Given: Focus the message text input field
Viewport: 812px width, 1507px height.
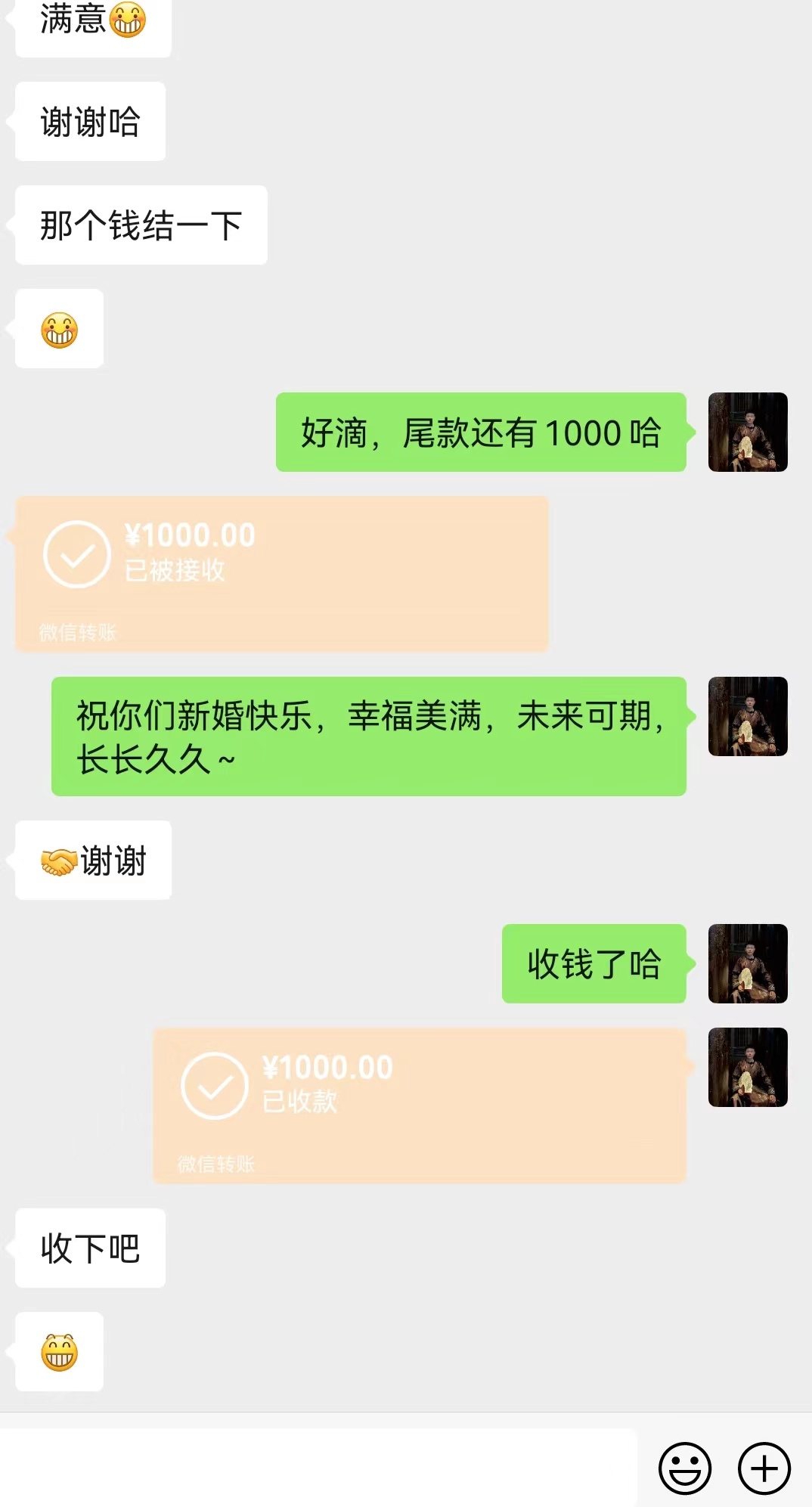Looking at the screenshot, I should point(318,1467).
